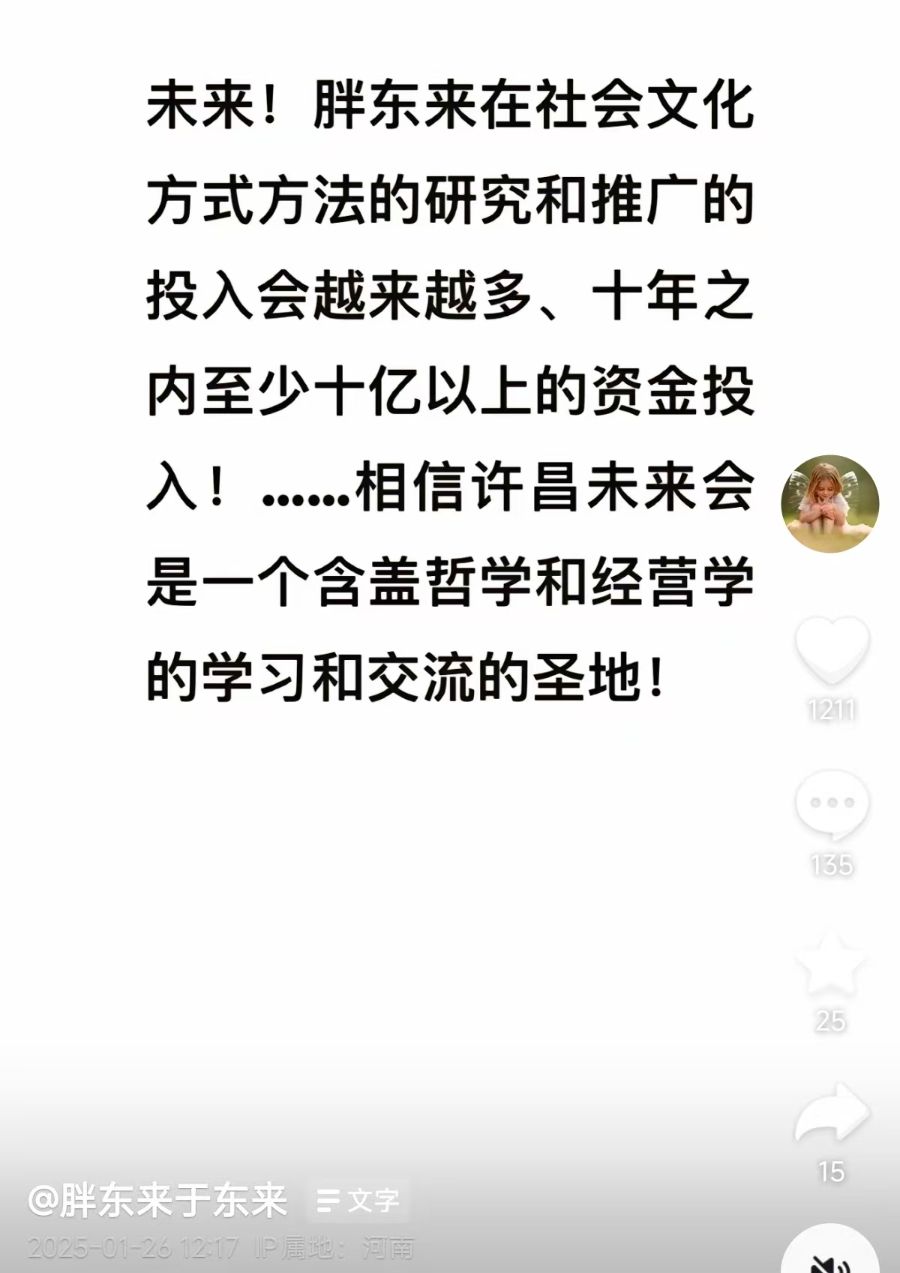
Task: Save the post with the star icon
Action: coord(831,964)
